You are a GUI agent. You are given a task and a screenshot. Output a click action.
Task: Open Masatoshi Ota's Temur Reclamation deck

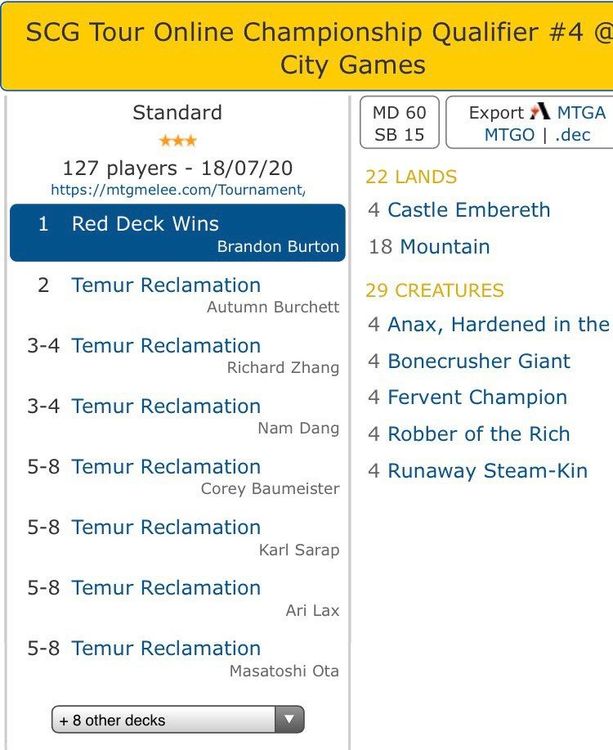[x=166, y=648]
